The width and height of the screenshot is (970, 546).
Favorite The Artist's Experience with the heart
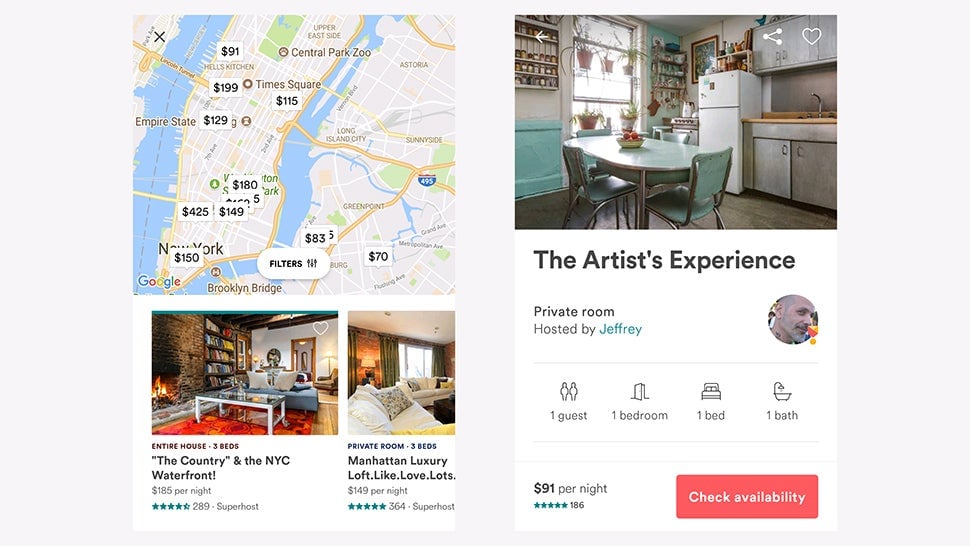tap(811, 37)
